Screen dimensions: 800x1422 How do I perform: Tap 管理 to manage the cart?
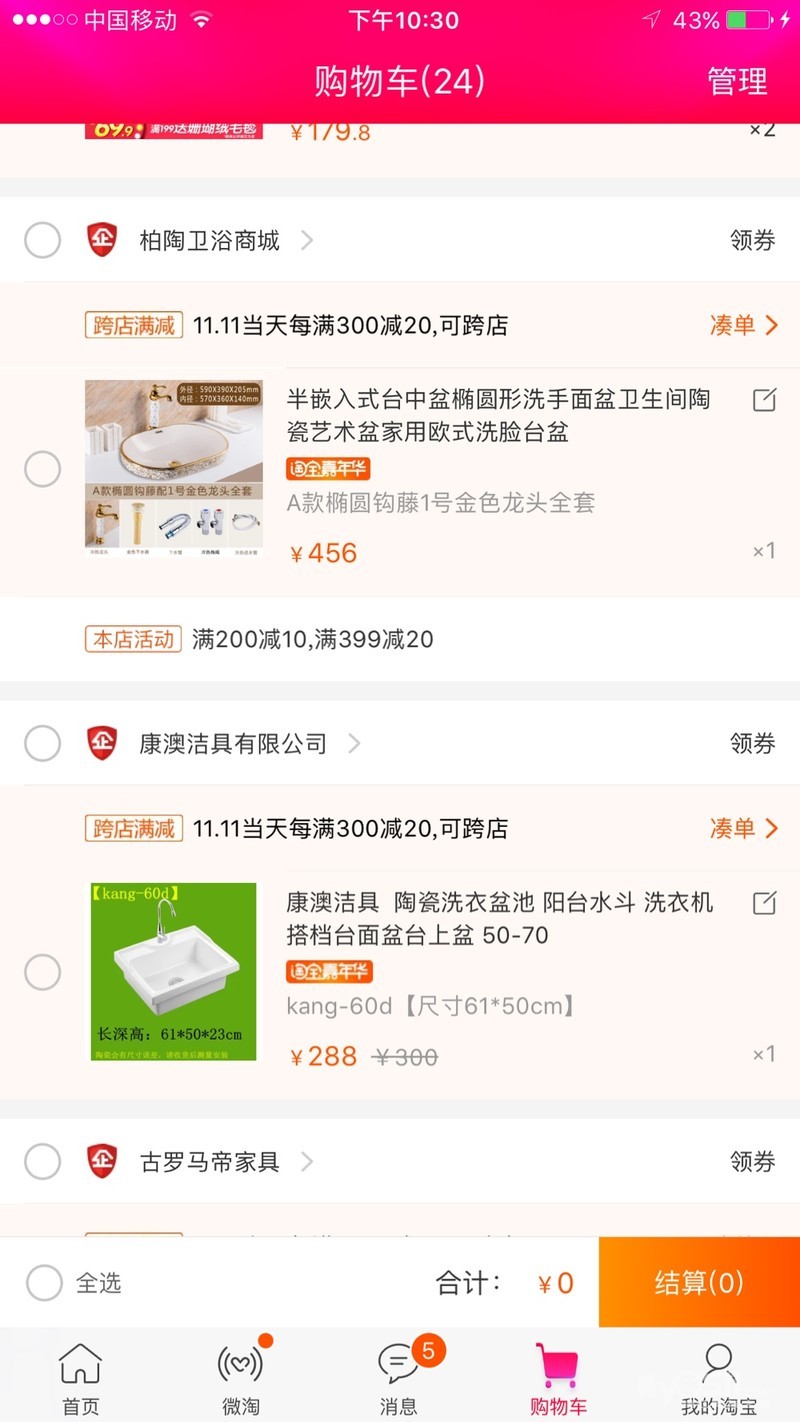(x=737, y=81)
